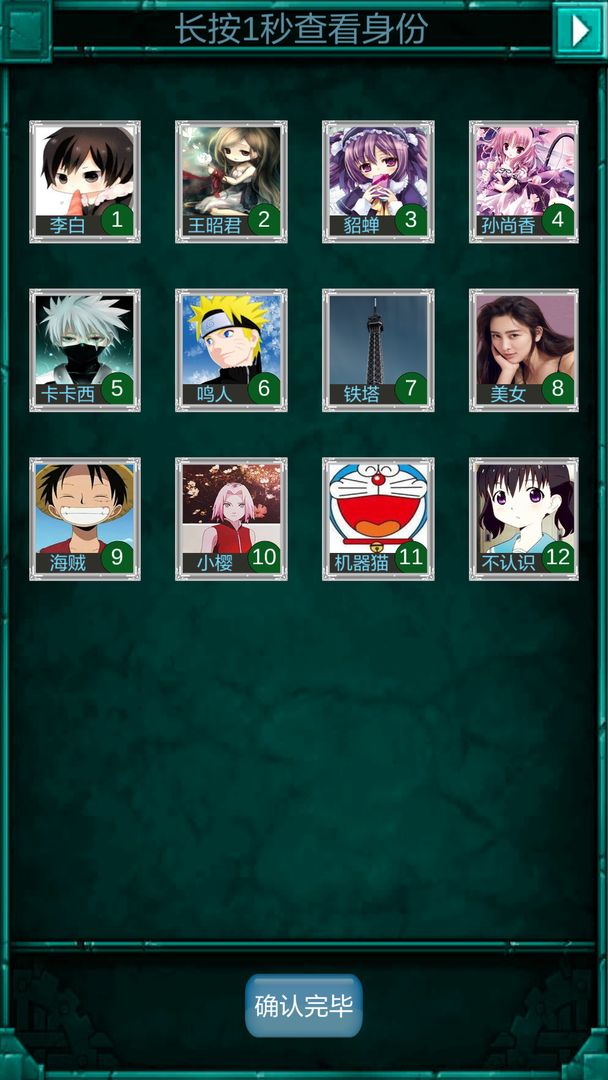This screenshot has height=1080, width=608.
Task: Select player 11 机器猫
Action: click(x=378, y=518)
